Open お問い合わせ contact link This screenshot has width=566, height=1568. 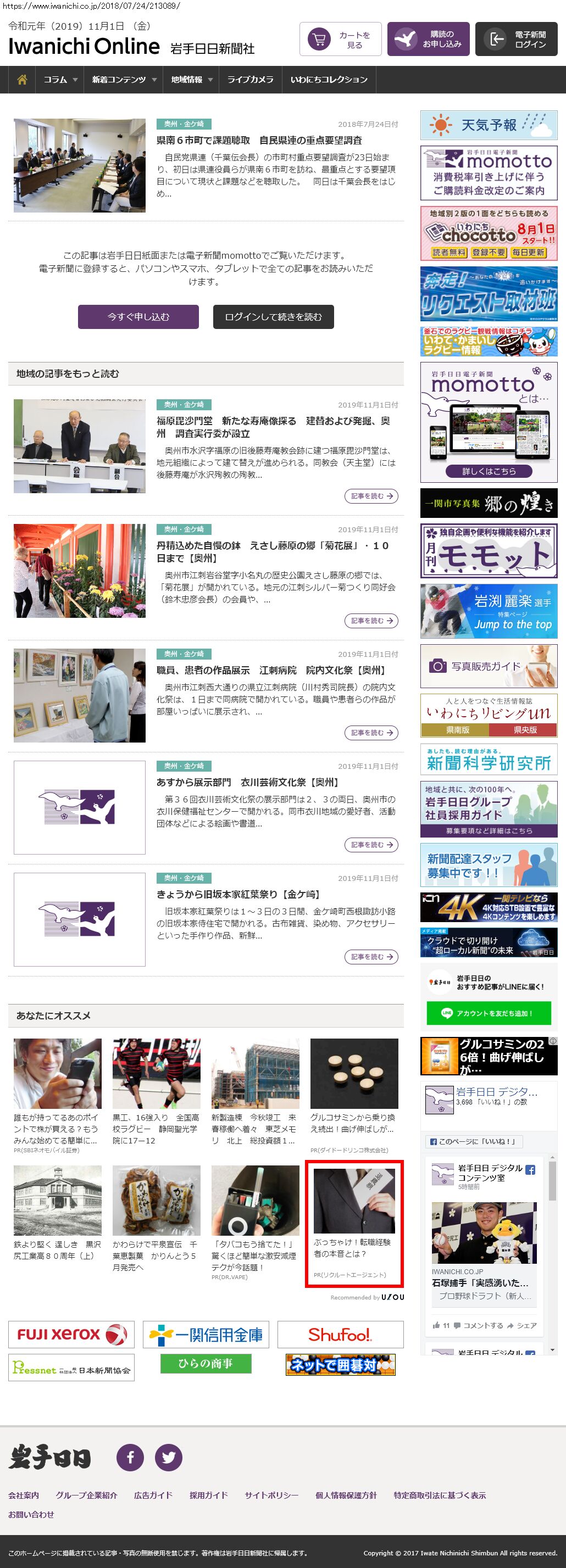(31, 1514)
